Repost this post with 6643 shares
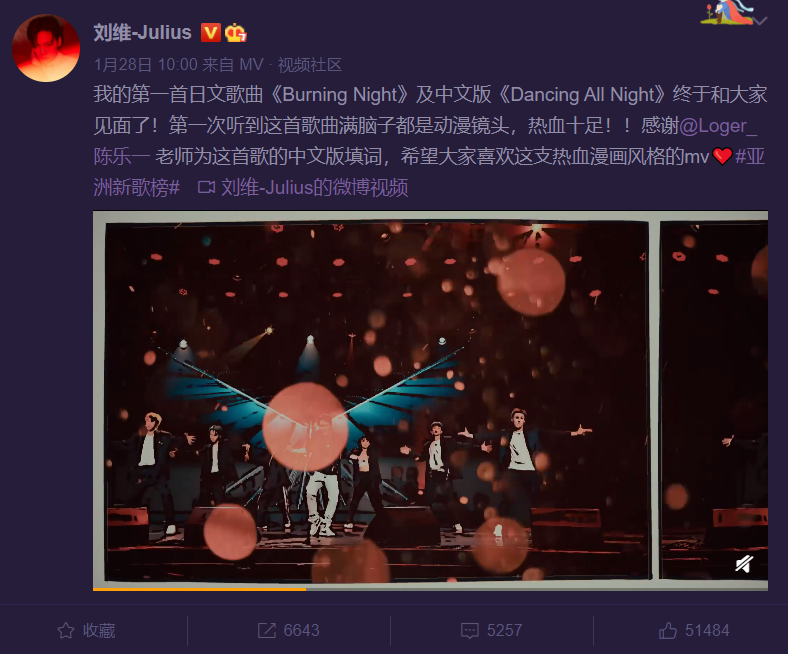The height and width of the screenshot is (654, 788). point(289,630)
